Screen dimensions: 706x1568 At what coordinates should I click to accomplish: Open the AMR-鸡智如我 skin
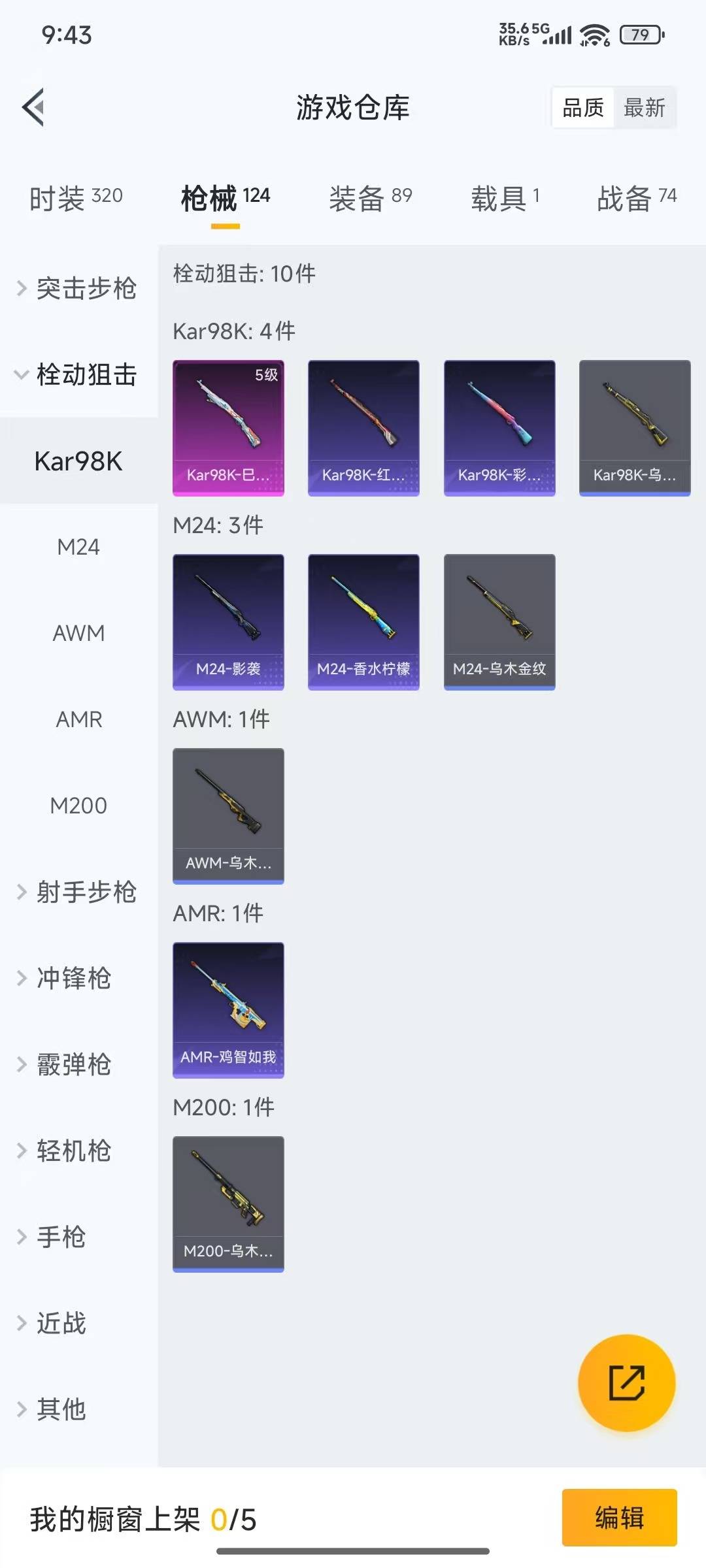228,1009
